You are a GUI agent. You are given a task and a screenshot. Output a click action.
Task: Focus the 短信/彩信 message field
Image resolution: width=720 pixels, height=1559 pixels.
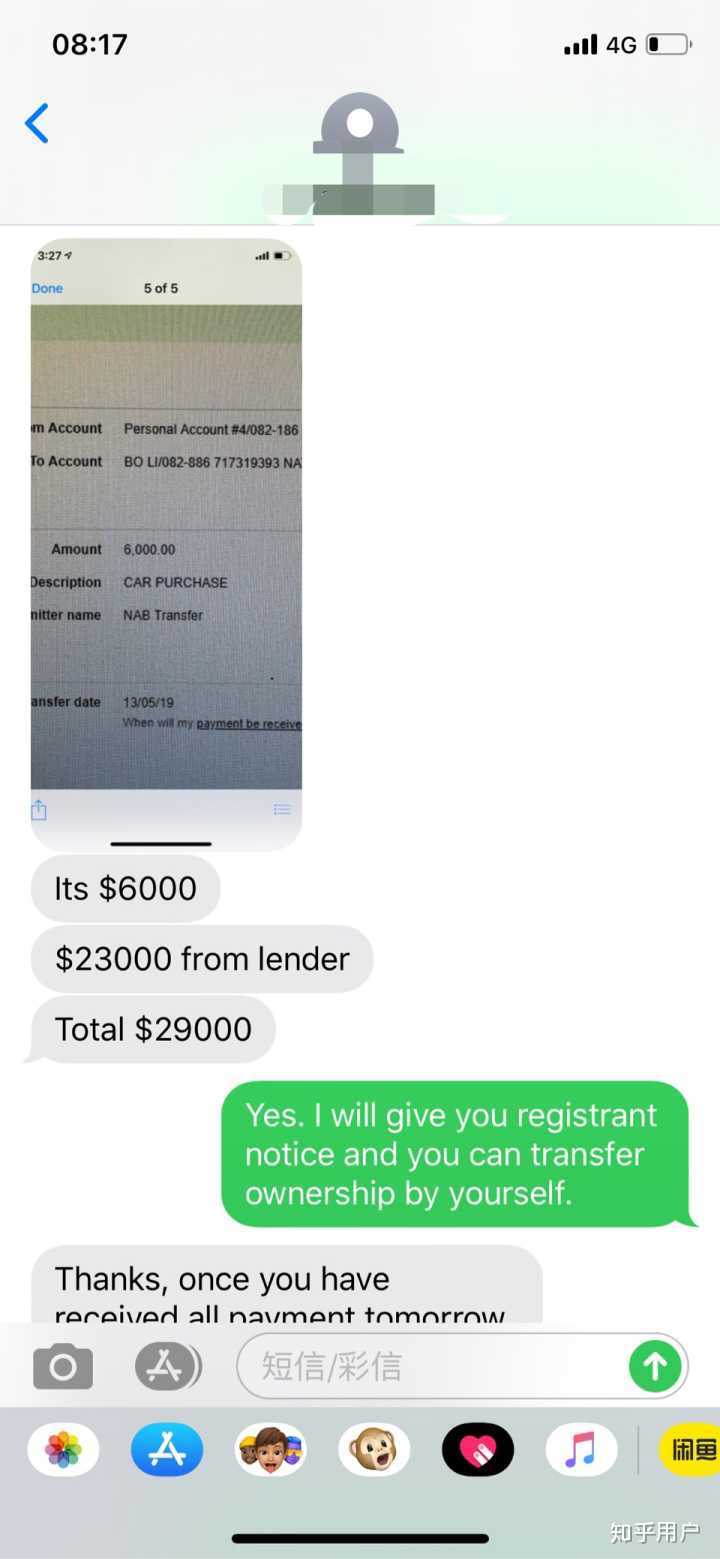[430, 1366]
